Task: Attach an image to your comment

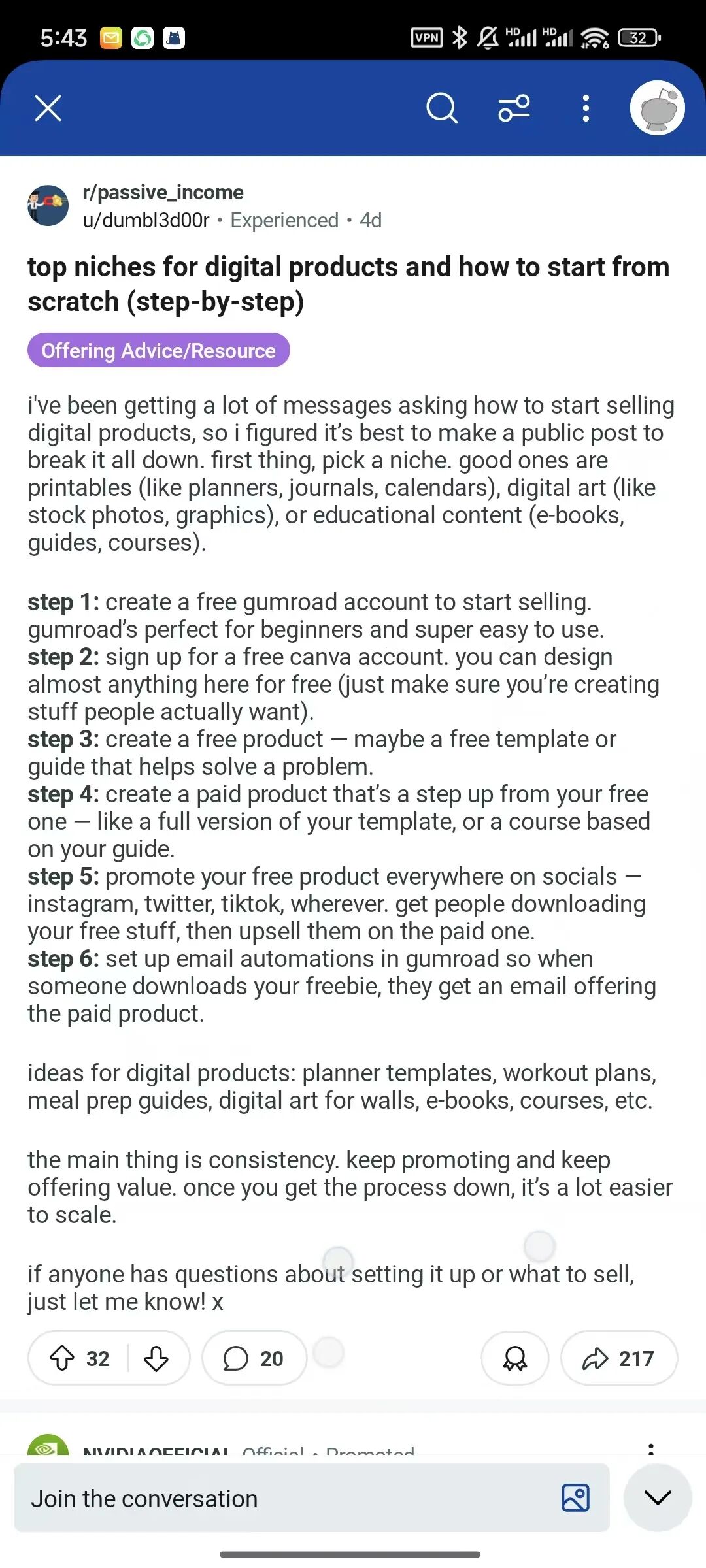Action: (575, 1498)
